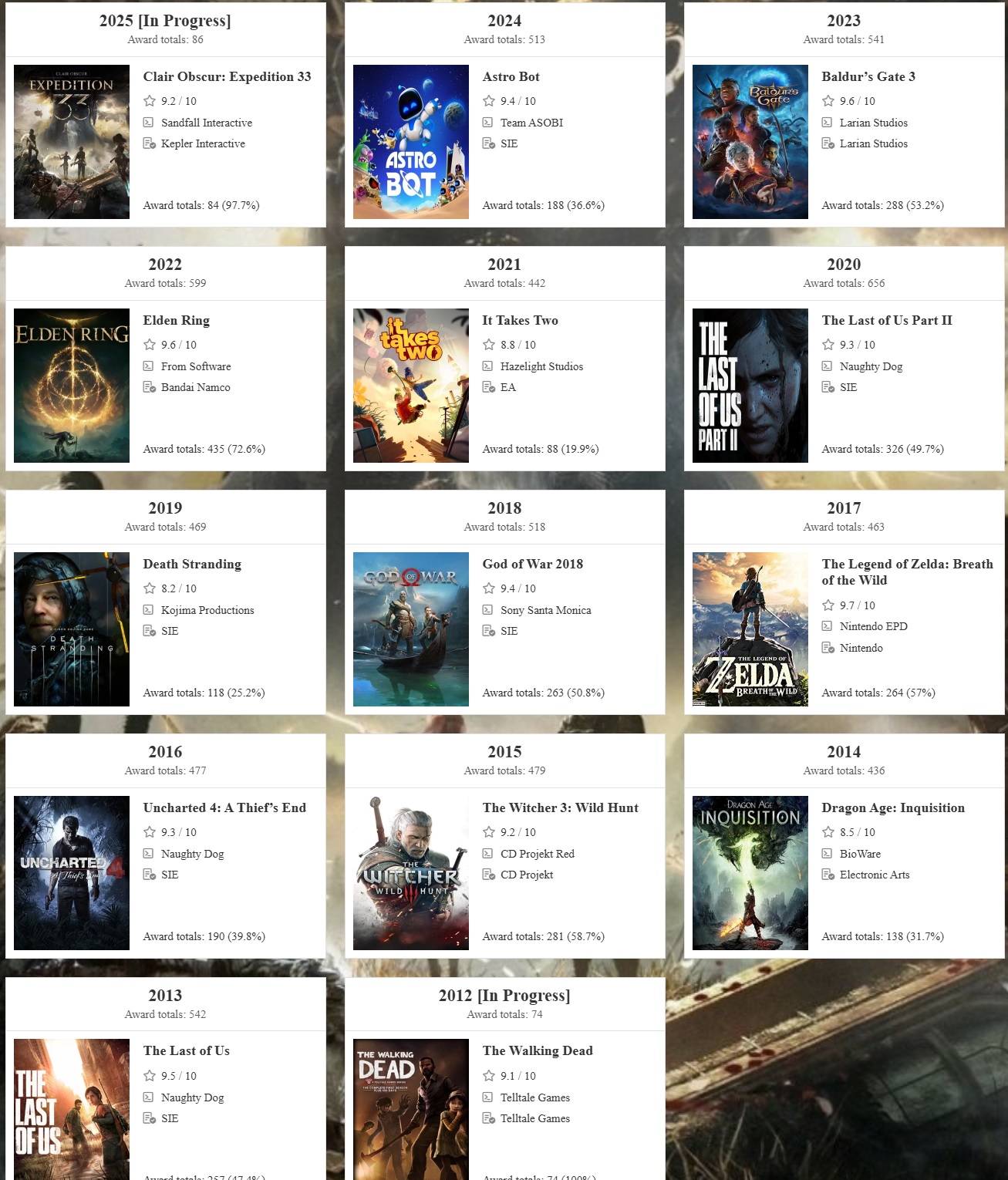The height and width of the screenshot is (1180, 1008).
Task: Tap The Witcher 3: Wild Hunt card
Action: (560, 808)
